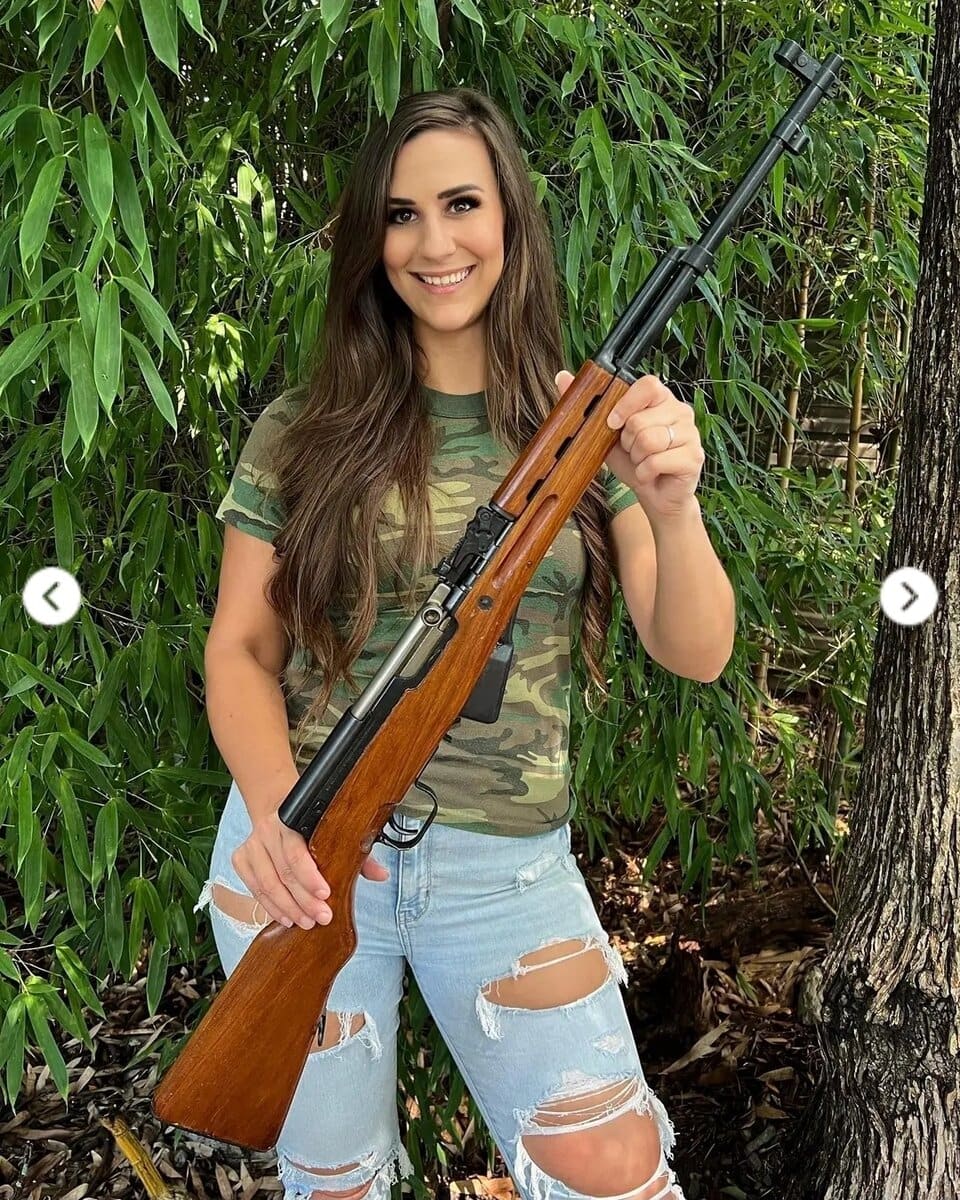Advance to the next photo in the carousel
The image size is (960, 1200).
coord(908,597)
